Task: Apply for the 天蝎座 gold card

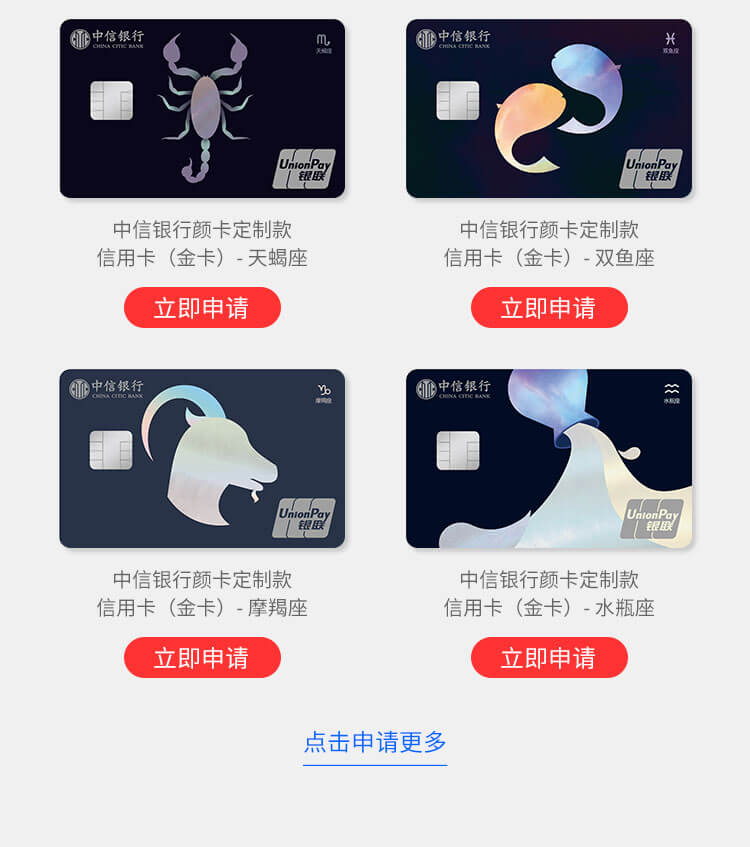Action: [202, 308]
